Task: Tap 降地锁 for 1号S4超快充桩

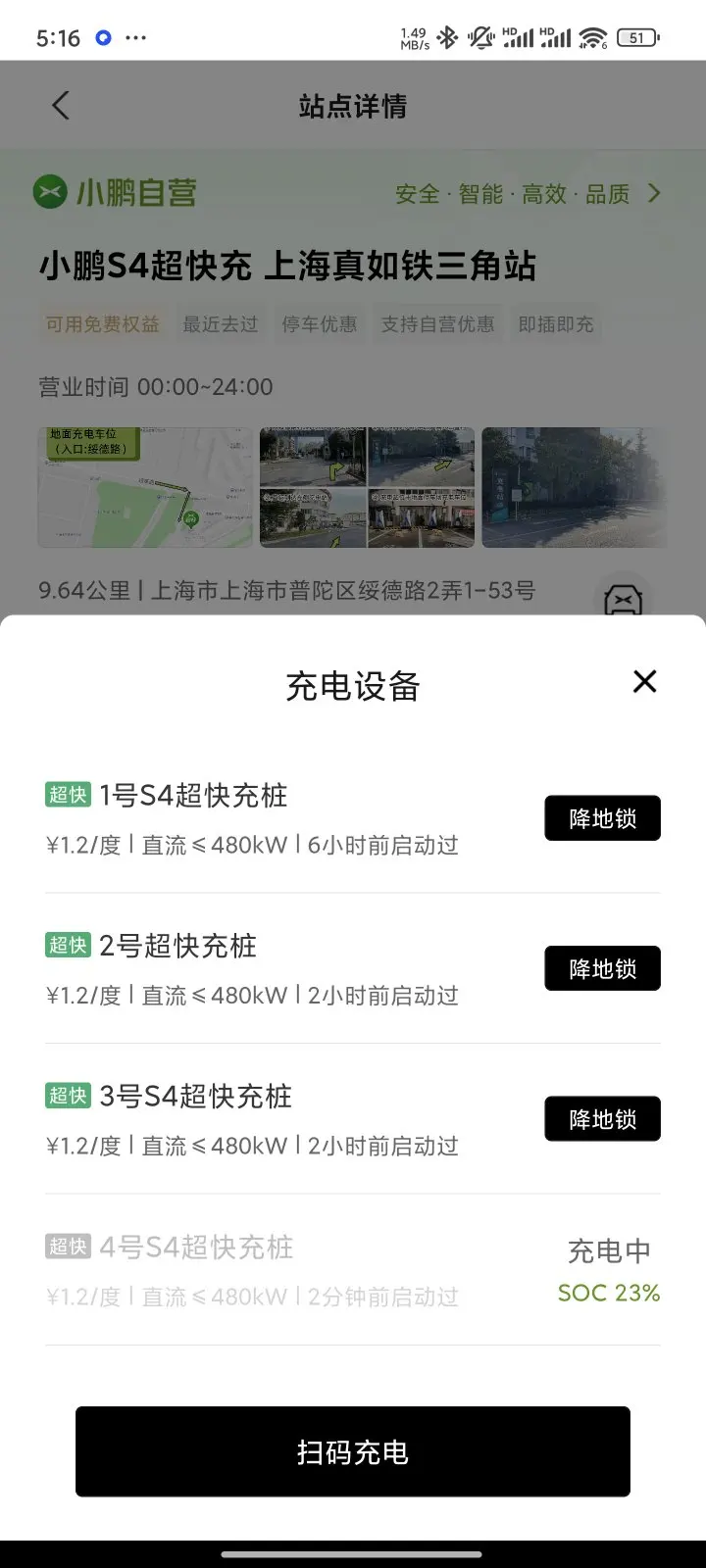Action: point(602,818)
